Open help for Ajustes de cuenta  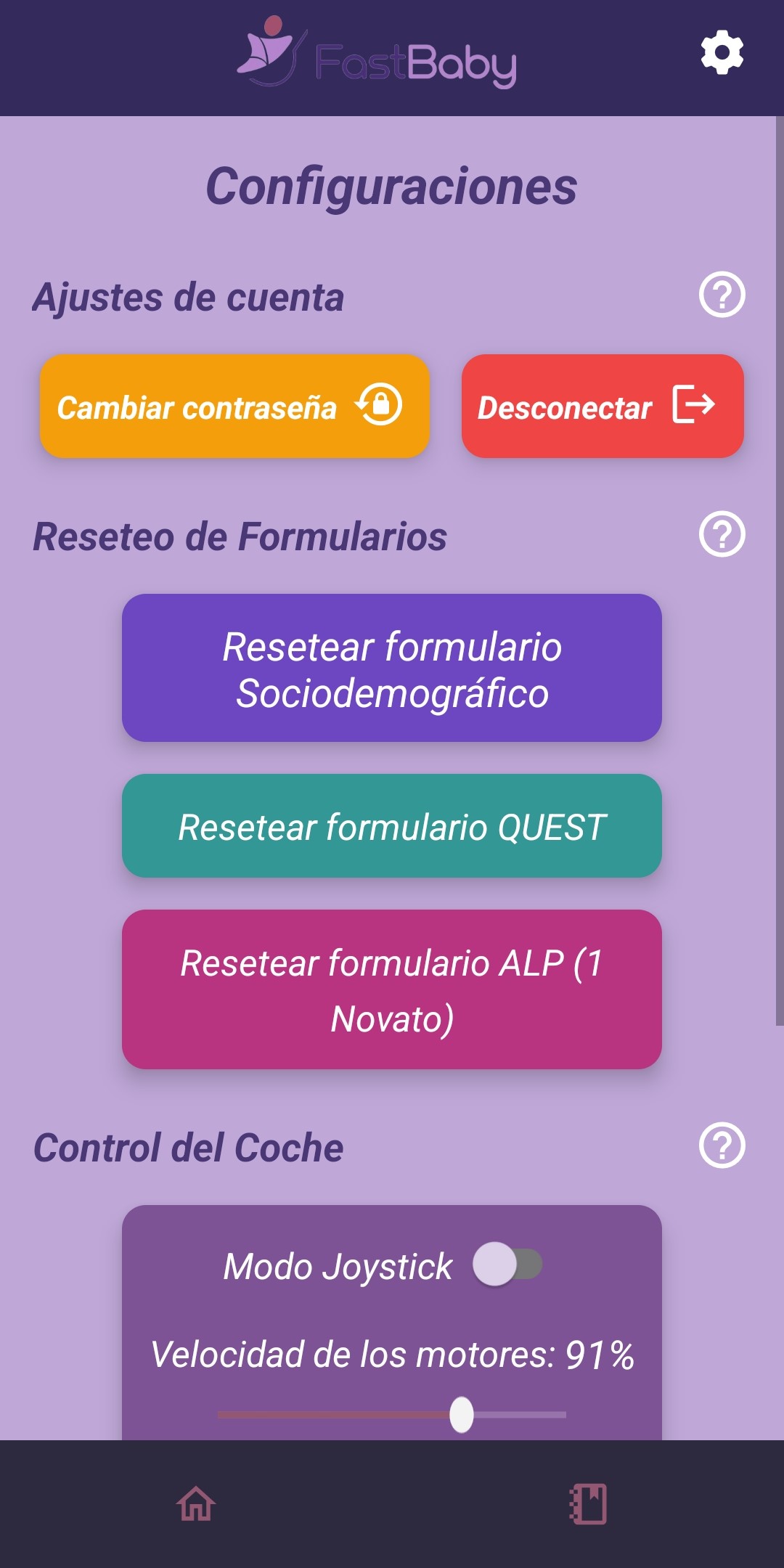(x=722, y=295)
